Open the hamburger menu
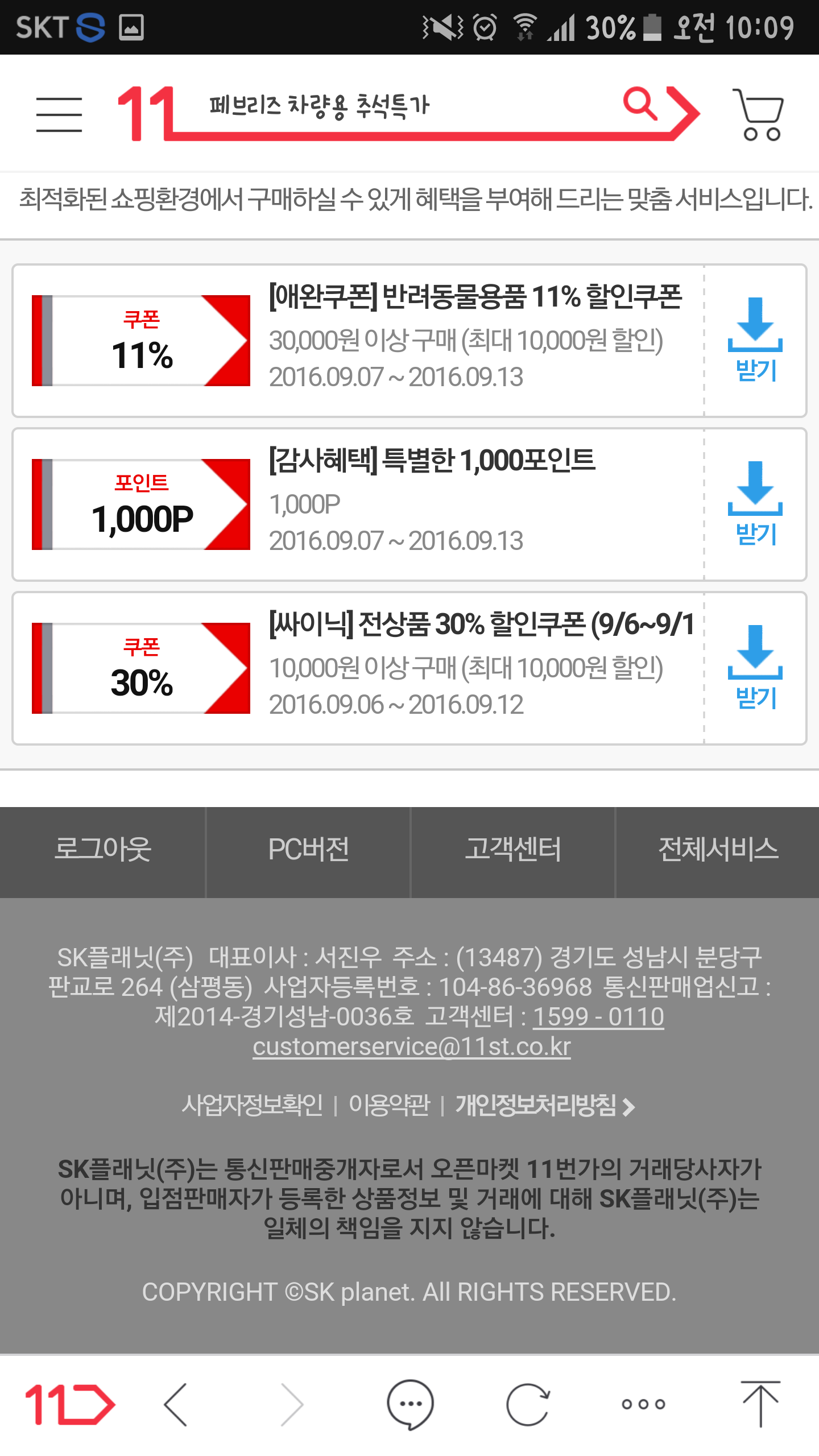The width and height of the screenshot is (819, 1456). (59, 114)
